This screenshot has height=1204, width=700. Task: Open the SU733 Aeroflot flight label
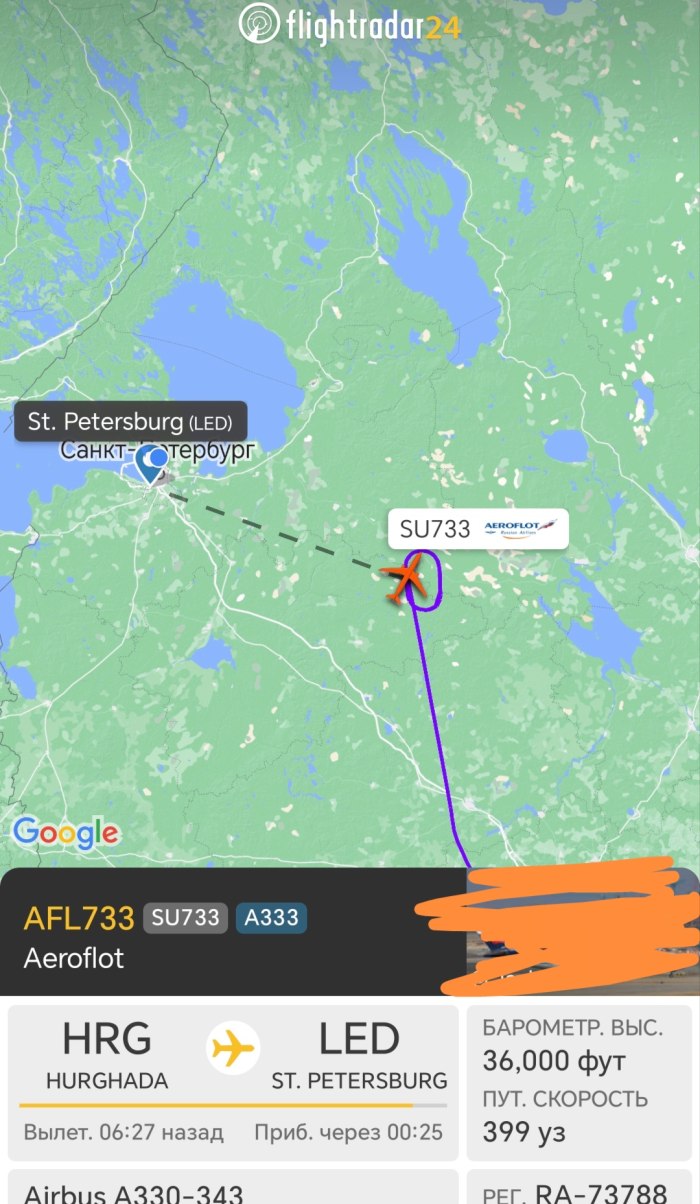tap(478, 529)
